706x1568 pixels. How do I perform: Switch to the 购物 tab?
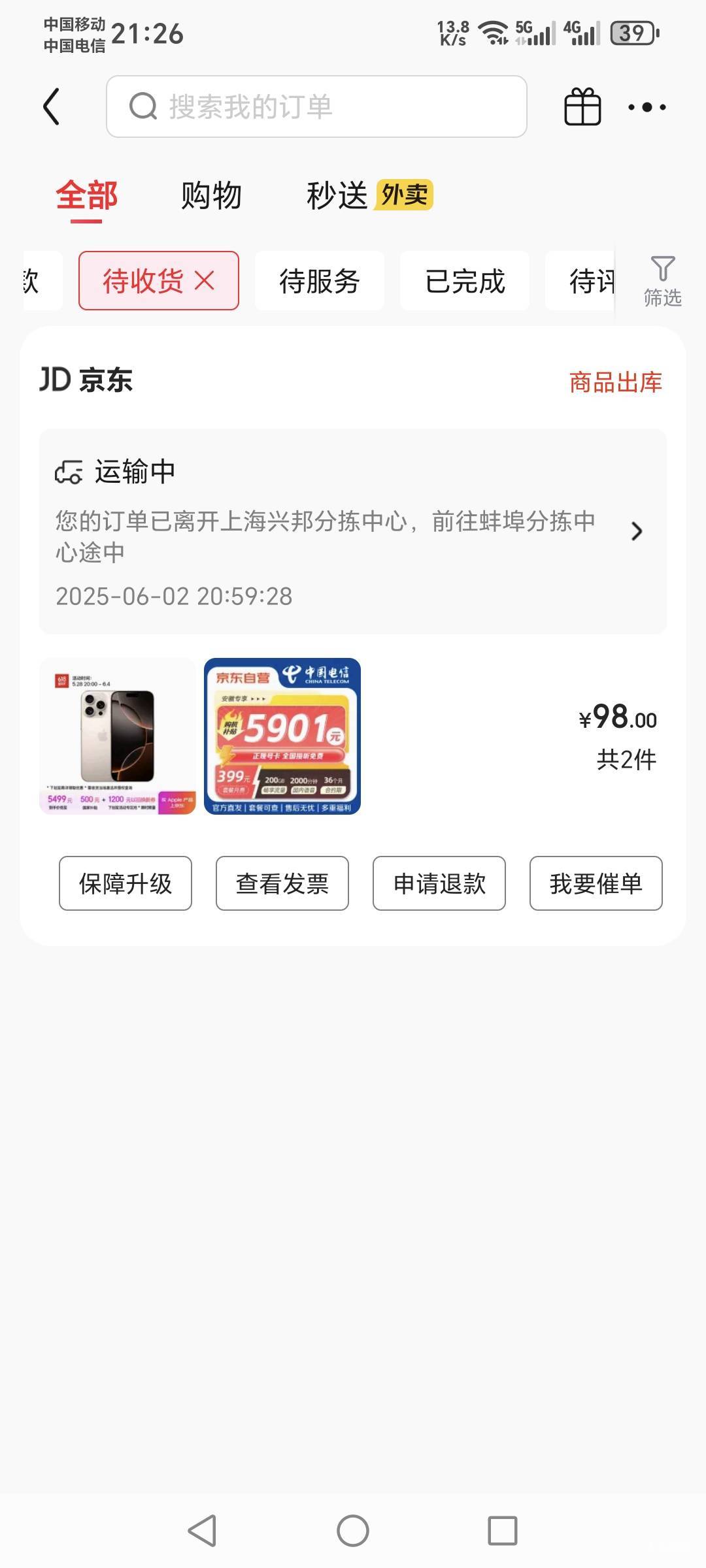point(211,195)
